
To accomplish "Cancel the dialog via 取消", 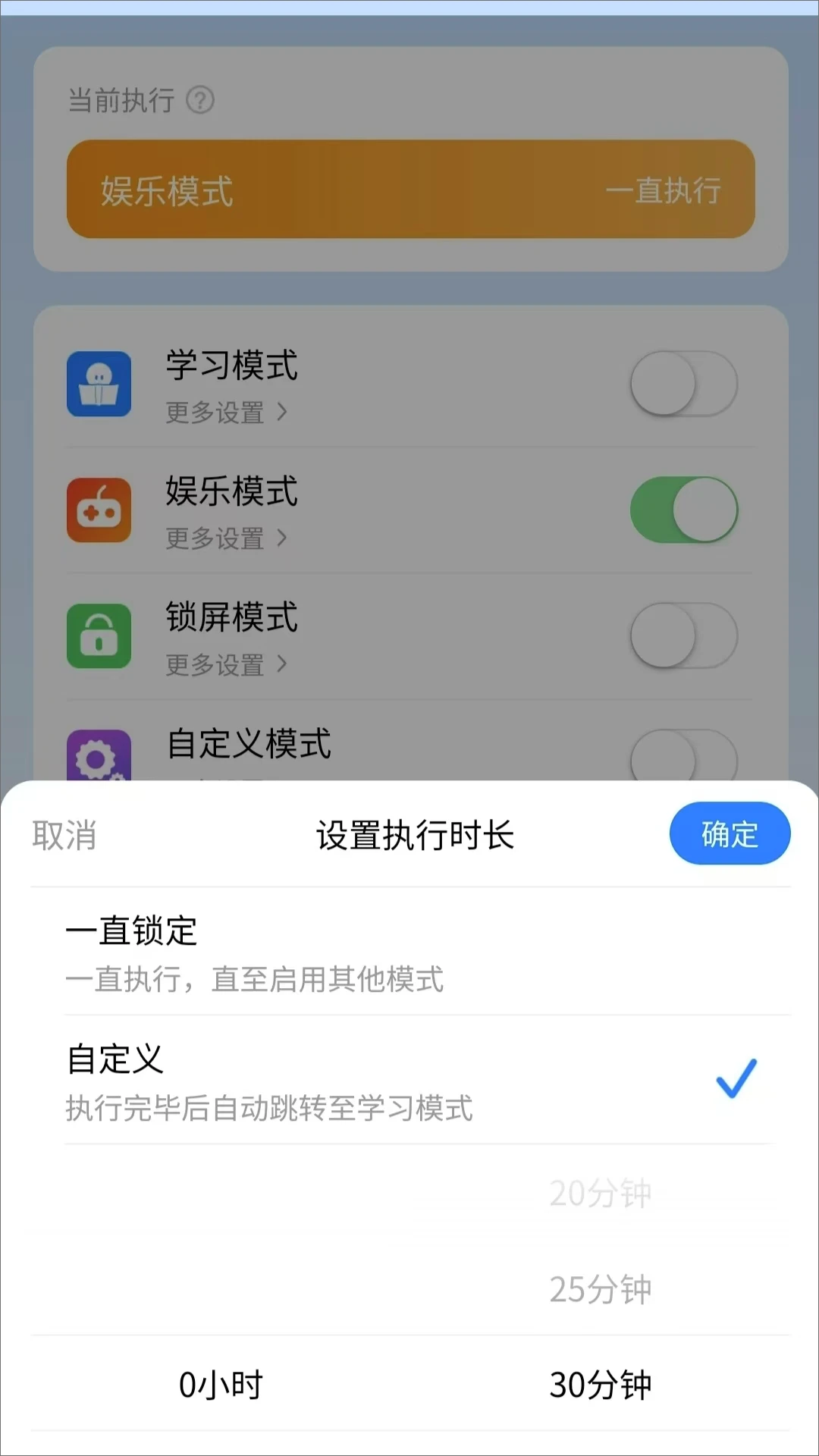I will point(64,834).
